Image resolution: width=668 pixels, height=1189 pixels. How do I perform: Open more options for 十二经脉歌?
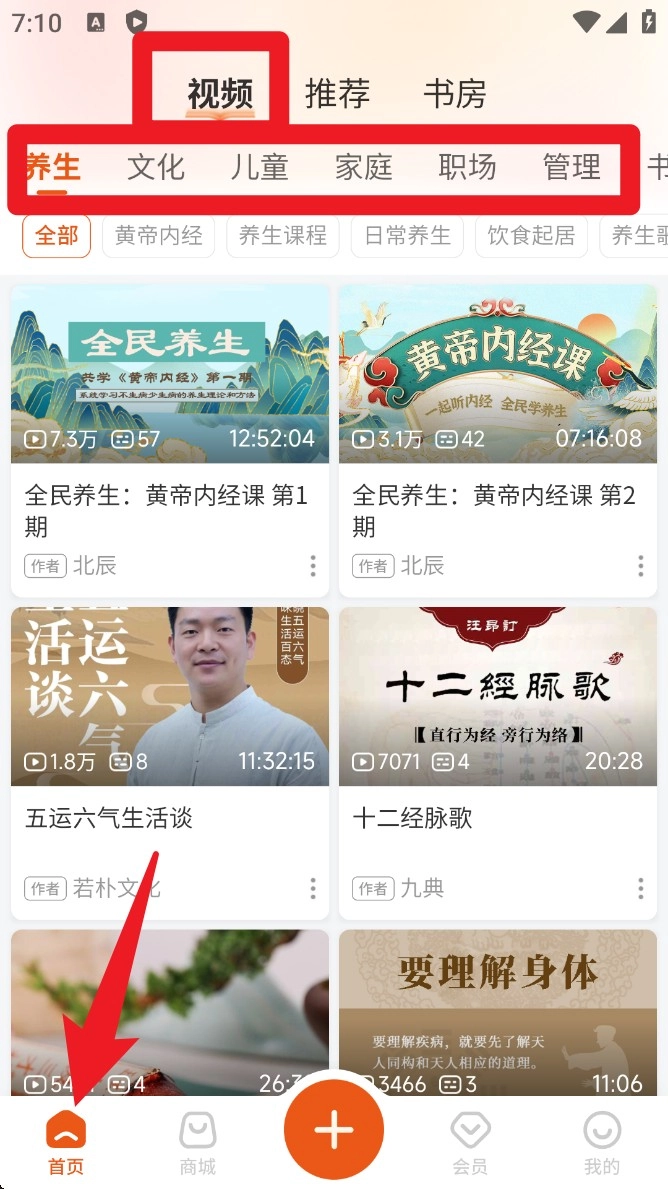pyautogui.click(x=641, y=888)
